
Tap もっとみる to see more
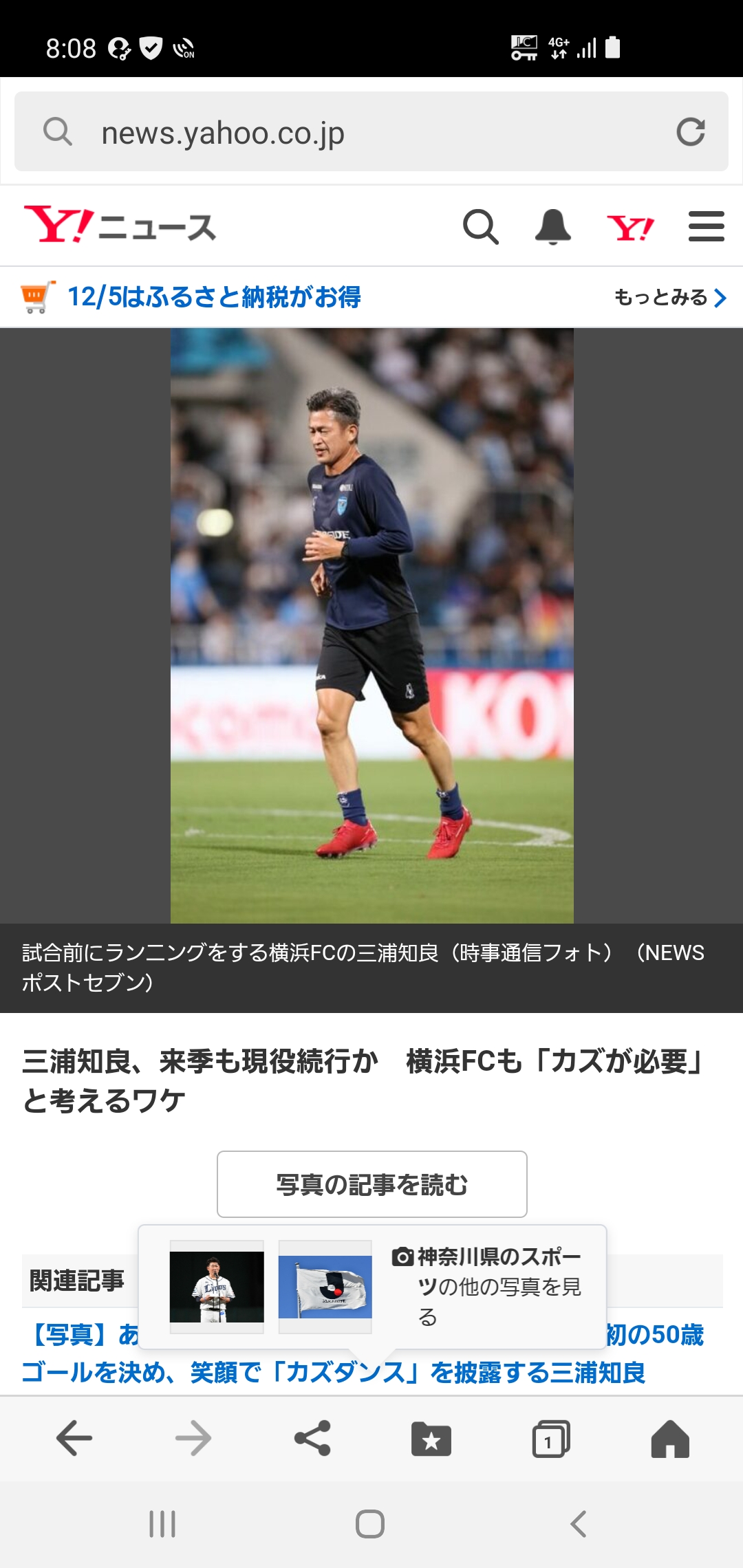click(670, 297)
